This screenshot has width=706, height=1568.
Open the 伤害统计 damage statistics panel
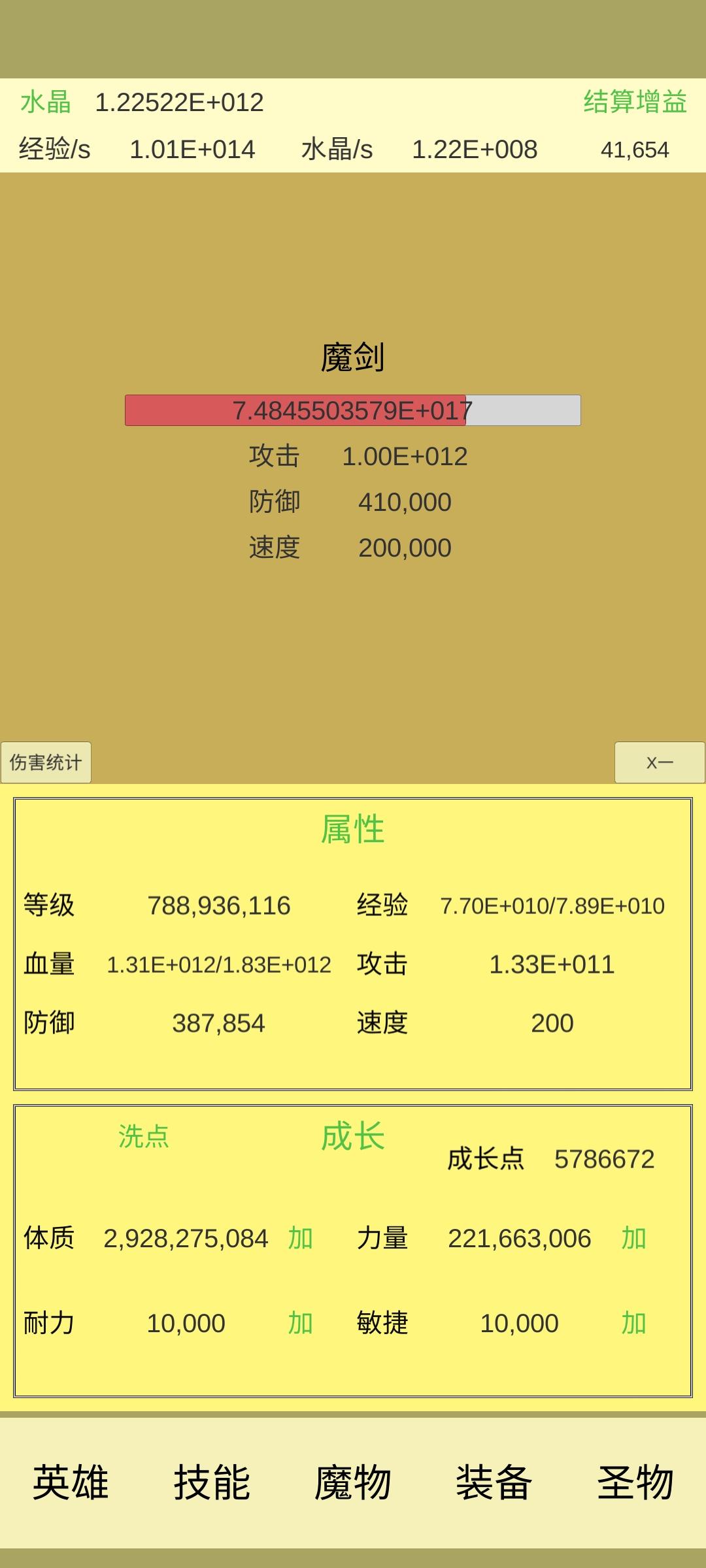click(46, 762)
